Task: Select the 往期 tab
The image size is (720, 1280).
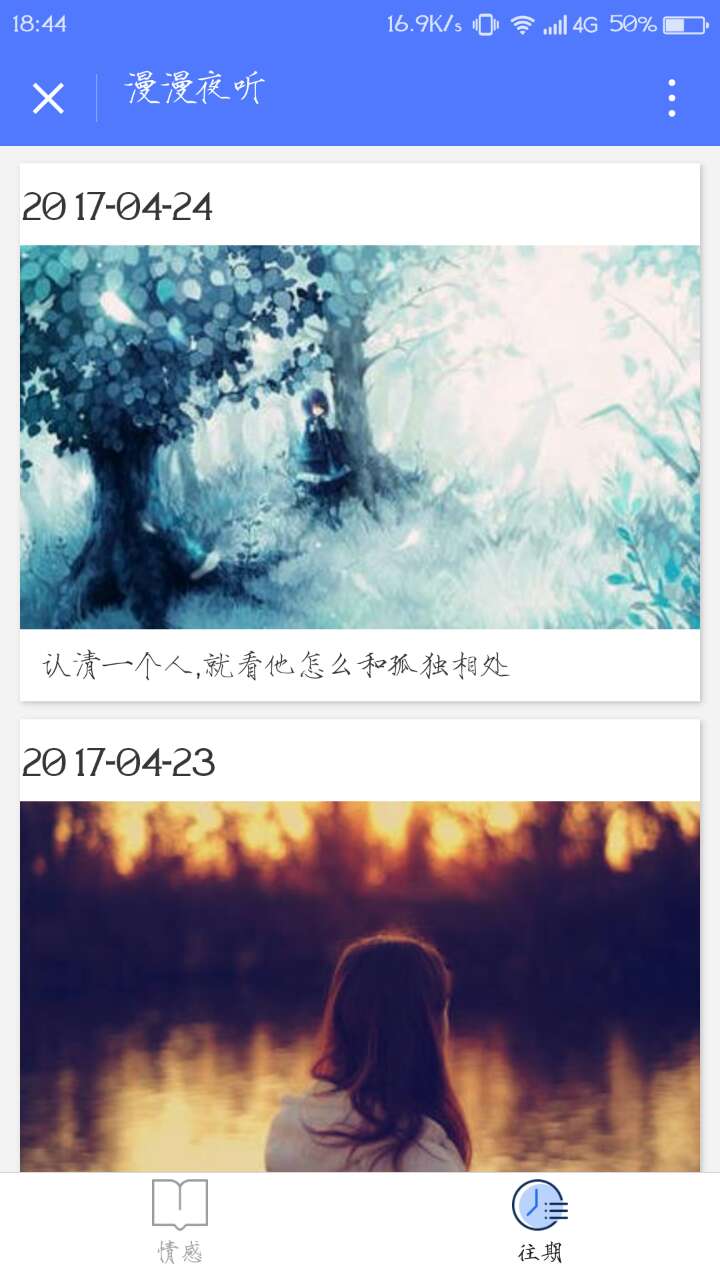Action: tap(540, 1220)
